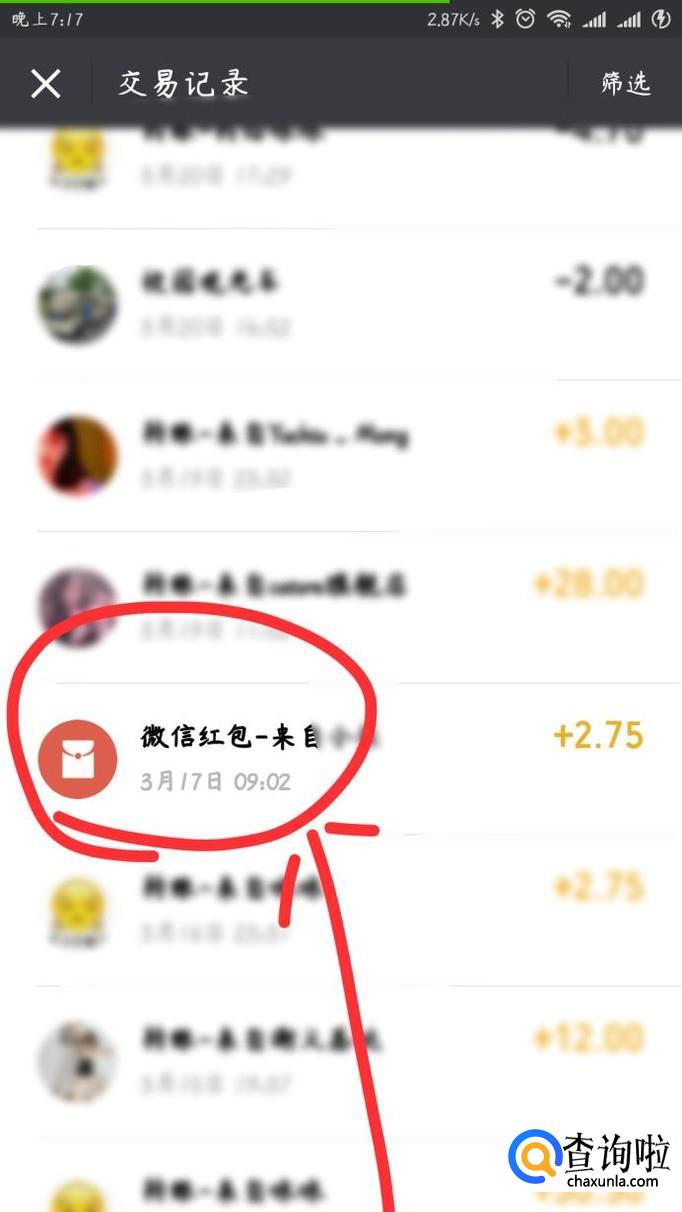Open the transaction with amount +5.00
Image resolution: width=682 pixels, height=1212 pixels.
tap(341, 456)
